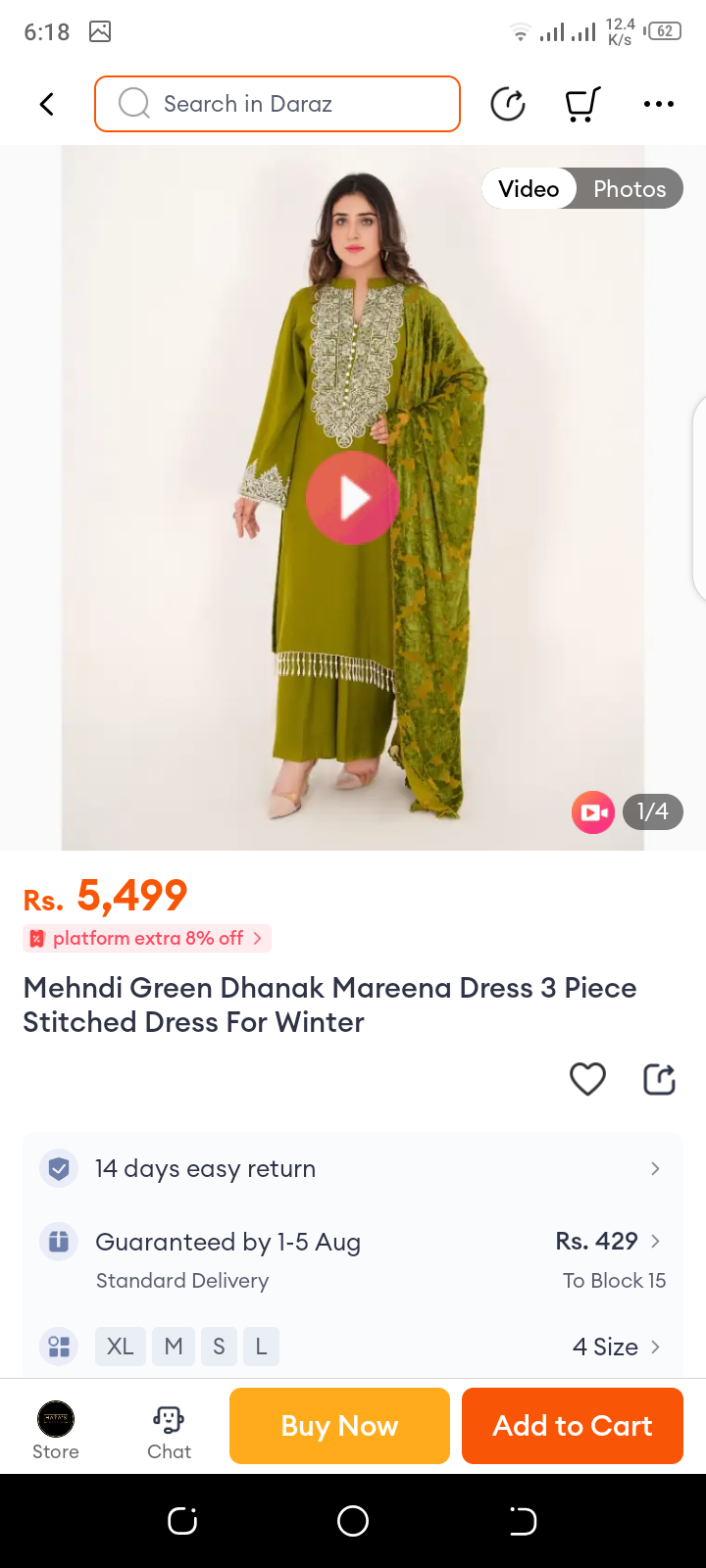Tap Buy Now
Viewport: 706px width, 1568px height.
339,1426
